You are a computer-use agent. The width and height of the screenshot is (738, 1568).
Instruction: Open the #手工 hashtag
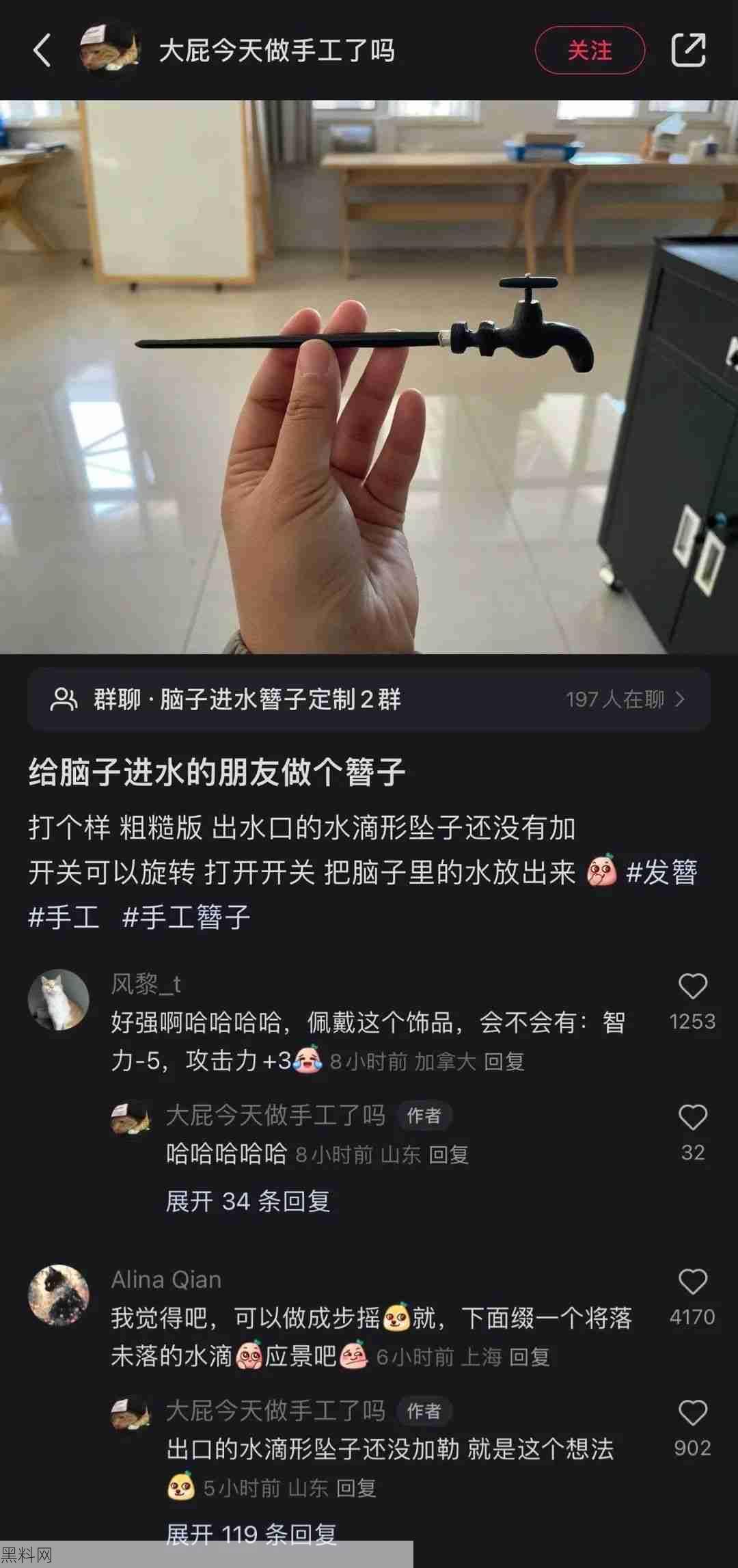coord(64,917)
